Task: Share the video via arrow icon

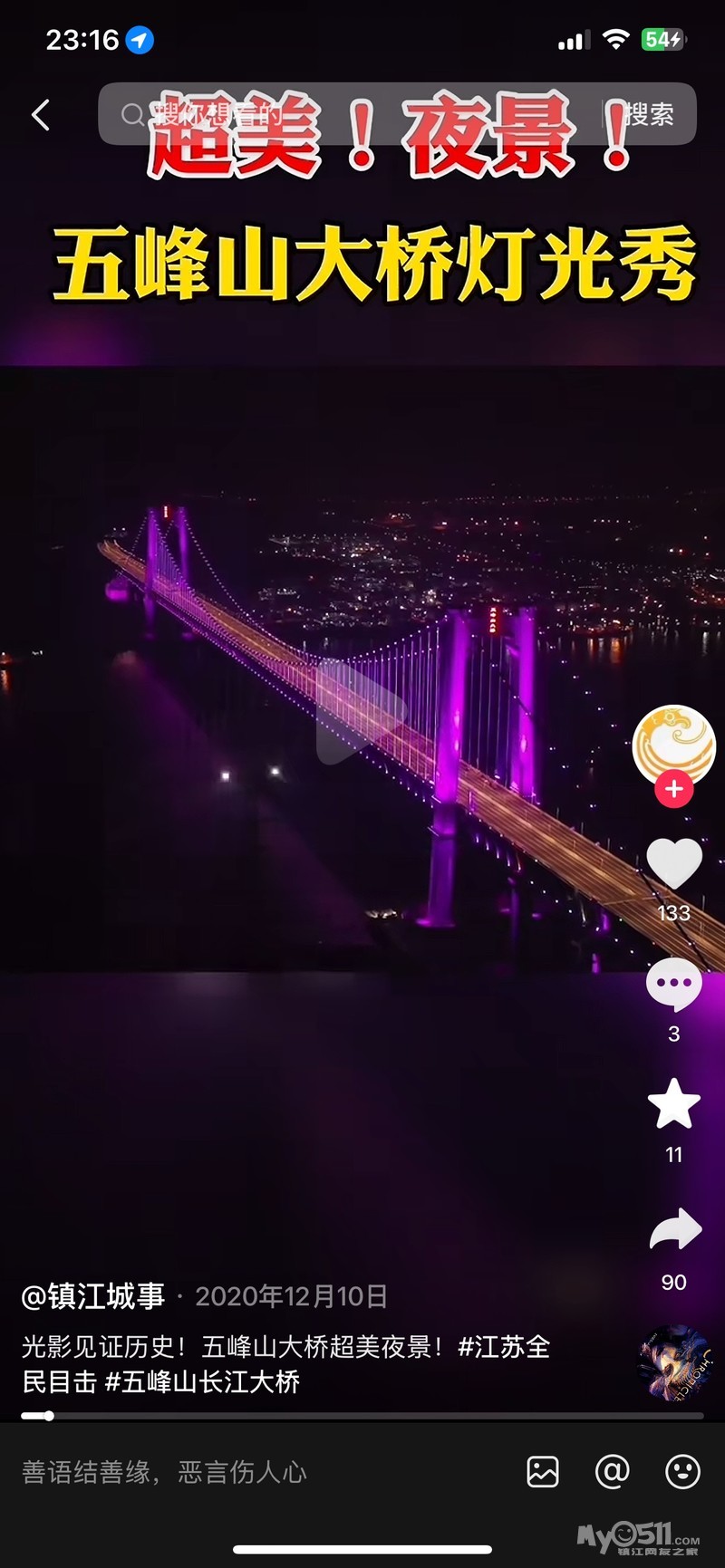Action: (675, 1232)
